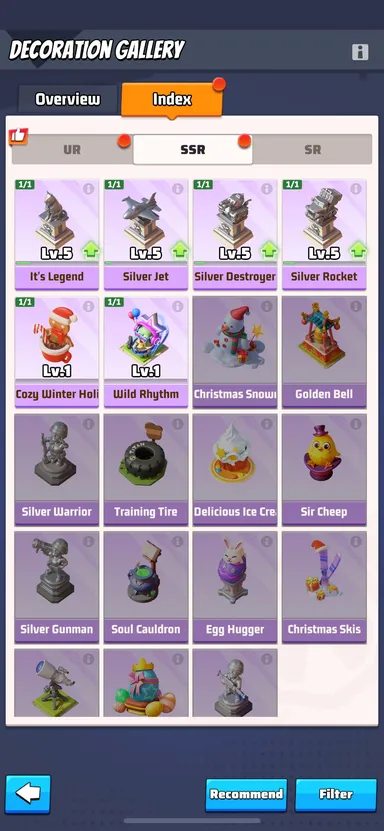The image size is (384, 831).
Task: View the Wild Rhythm decoration
Action: coord(146,352)
